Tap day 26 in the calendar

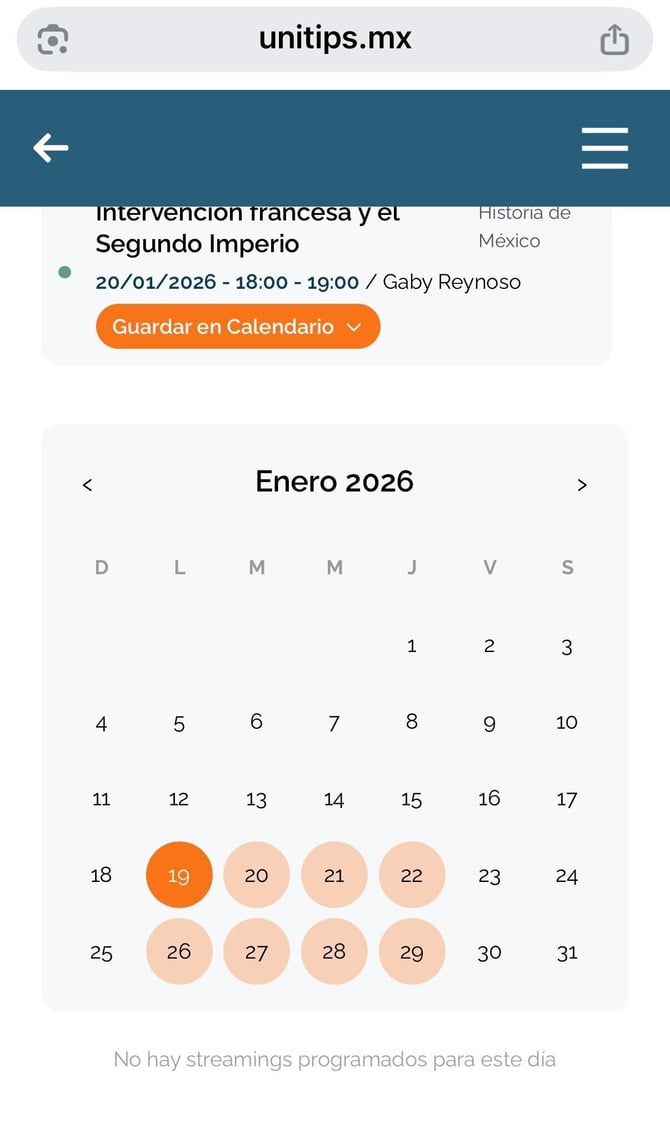tap(179, 951)
